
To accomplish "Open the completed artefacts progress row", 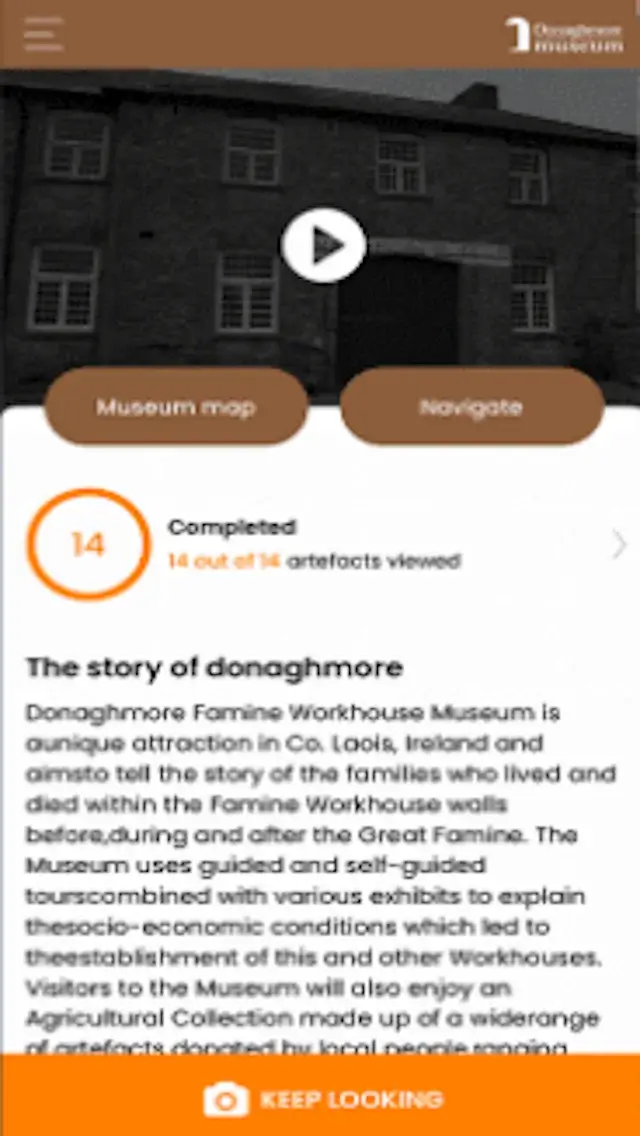I will 330,545.
